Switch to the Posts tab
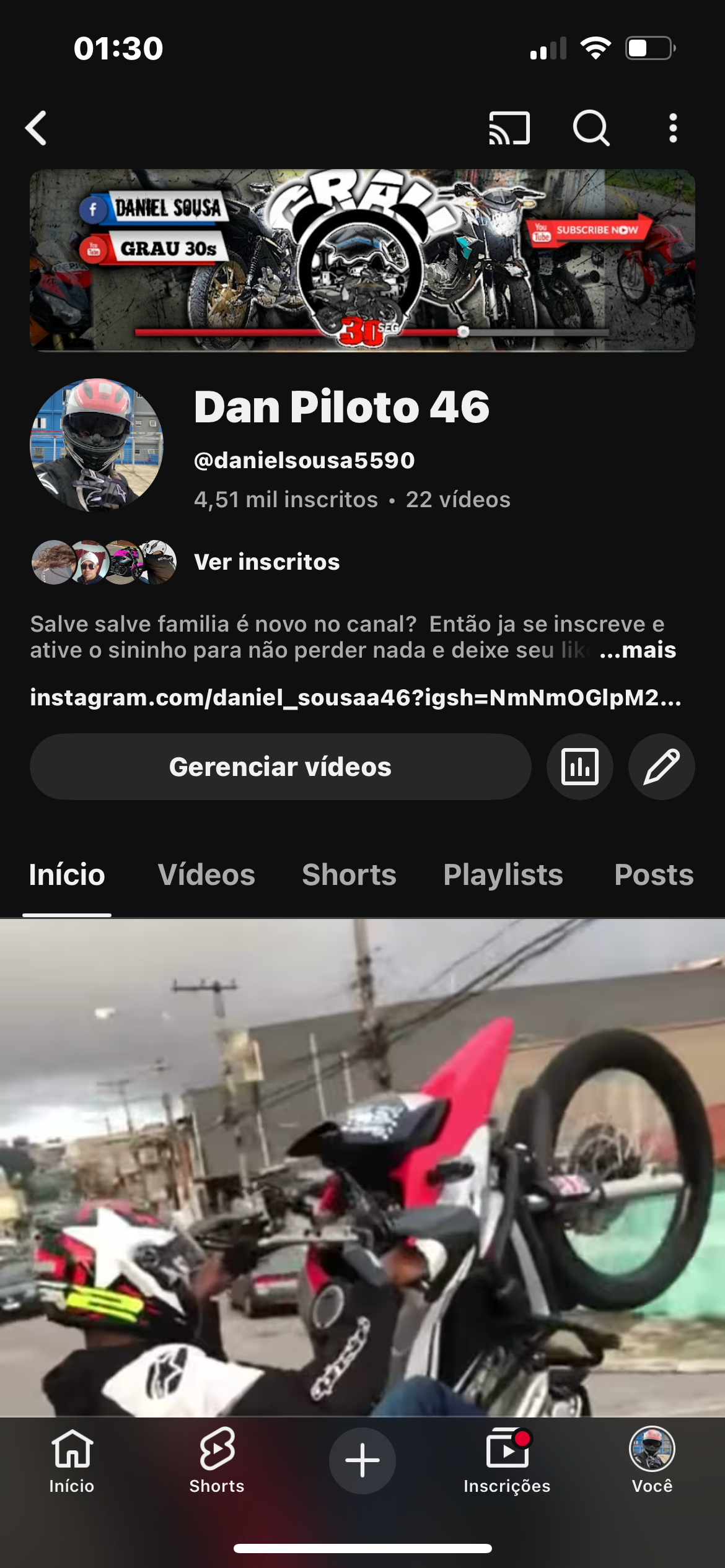Screen dimensions: 725x1568 click(x=653, y=875)
